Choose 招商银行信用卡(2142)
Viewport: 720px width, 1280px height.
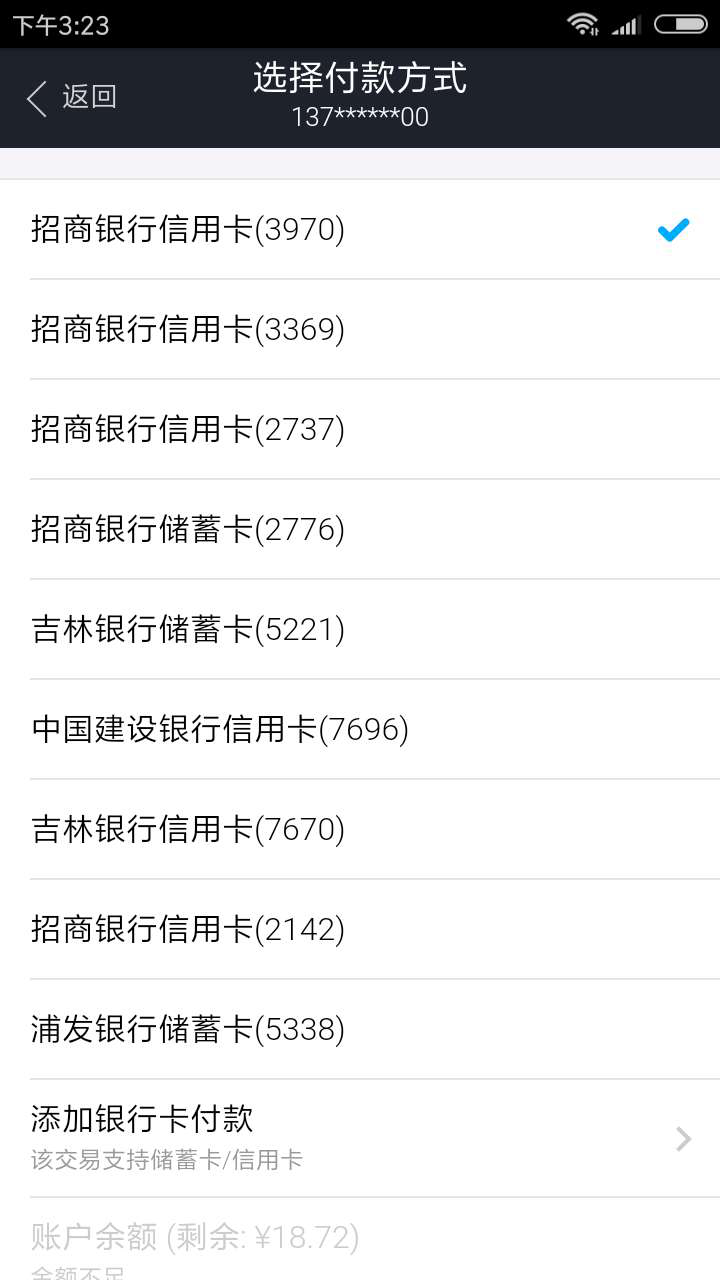pyautogui.click(x=360, y=929)
